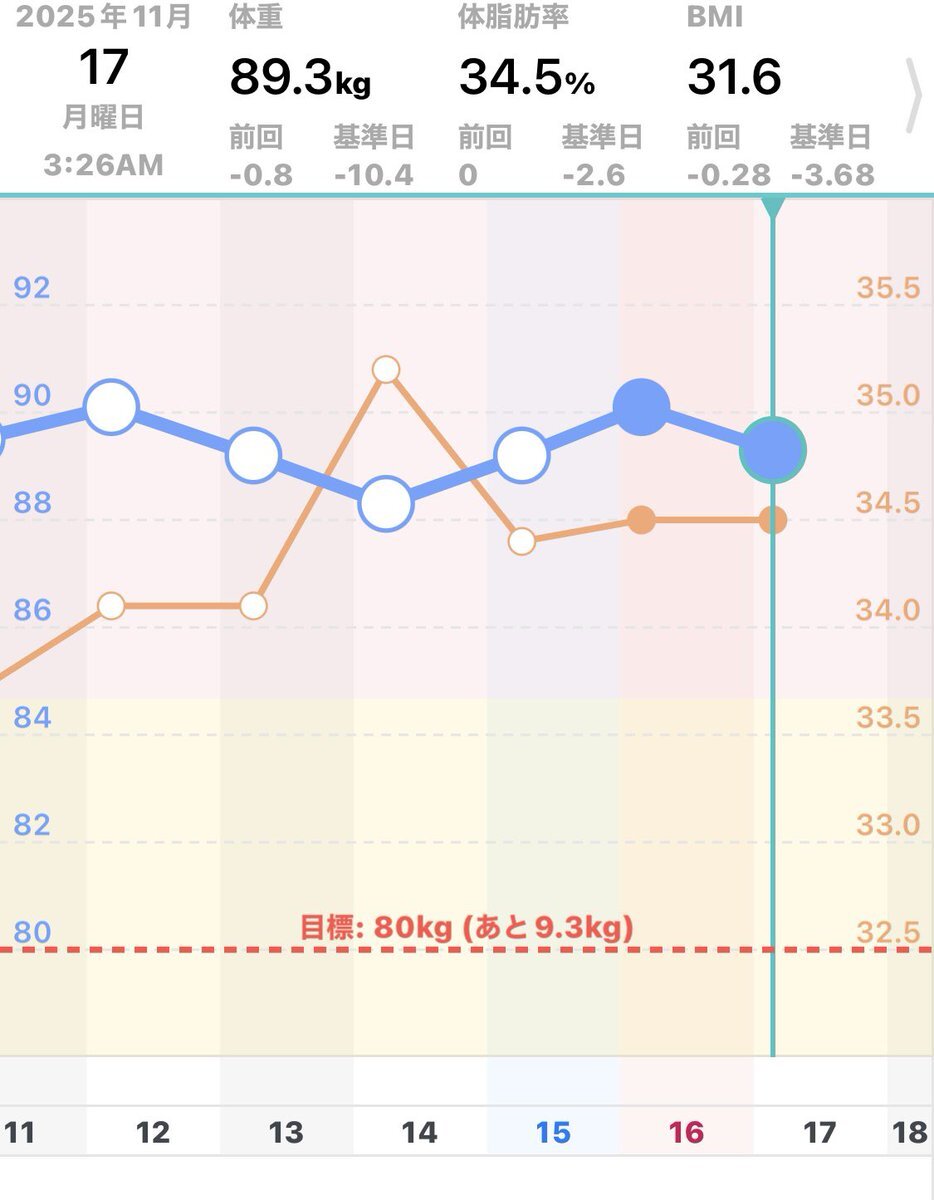Select the weight data point for day 12
This screenshot has height=1200, width=934.
111,407
